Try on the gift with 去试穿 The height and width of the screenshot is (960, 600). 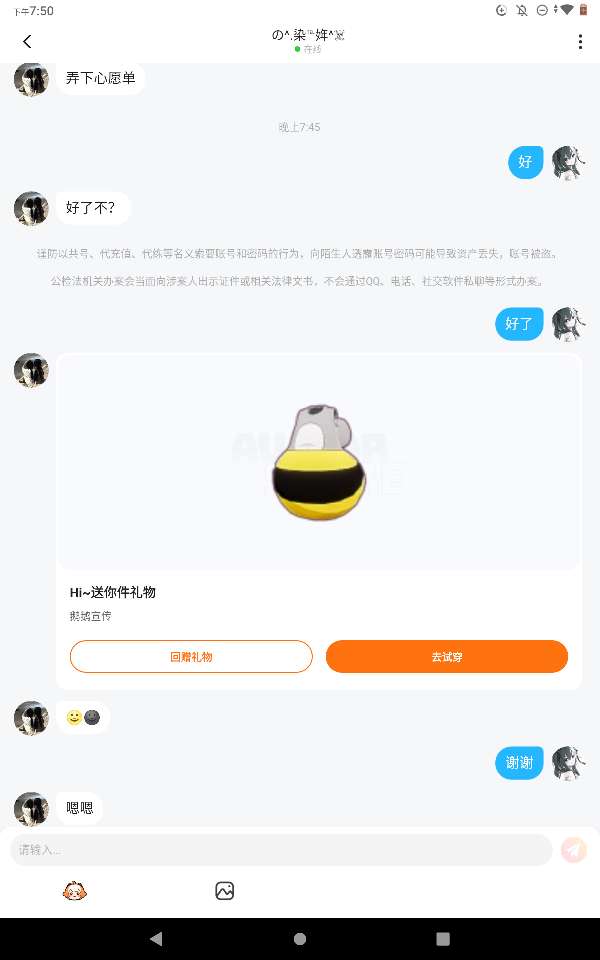(x=447, y=657)
